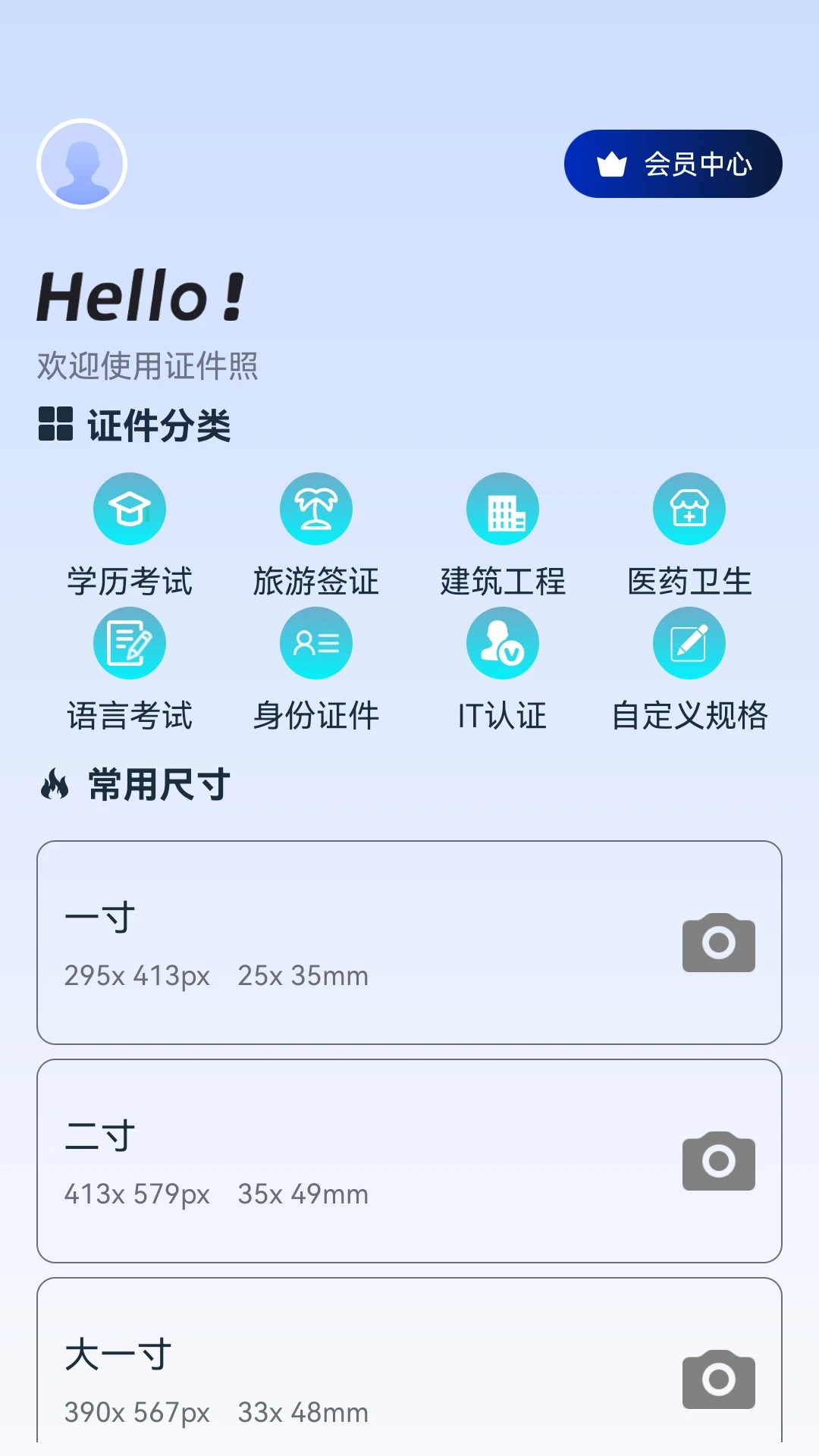Tap the 建筑工程 building icon
This screenshot has height=1456, width=819.
(x=502, y=509)
